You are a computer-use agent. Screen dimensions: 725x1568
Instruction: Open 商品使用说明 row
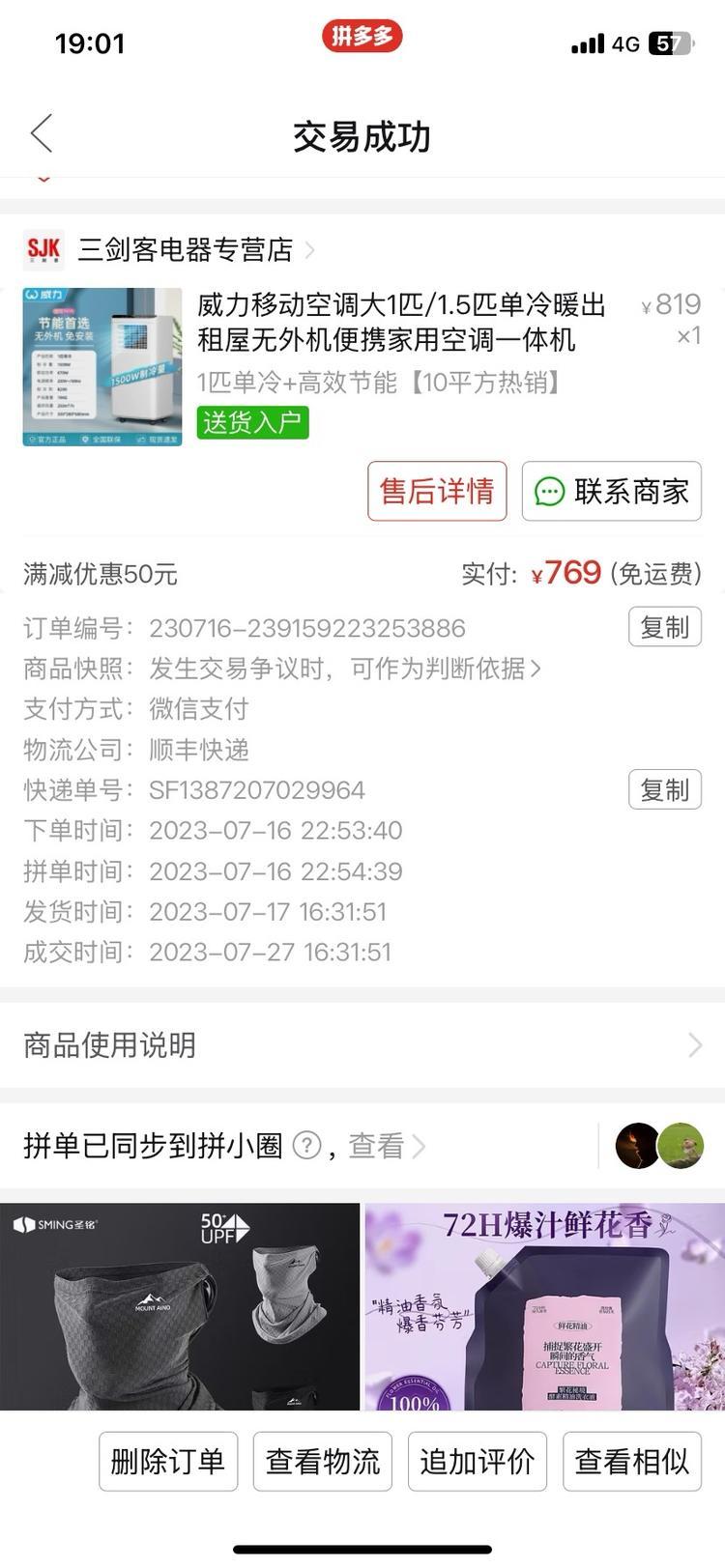pos(362,1044)
